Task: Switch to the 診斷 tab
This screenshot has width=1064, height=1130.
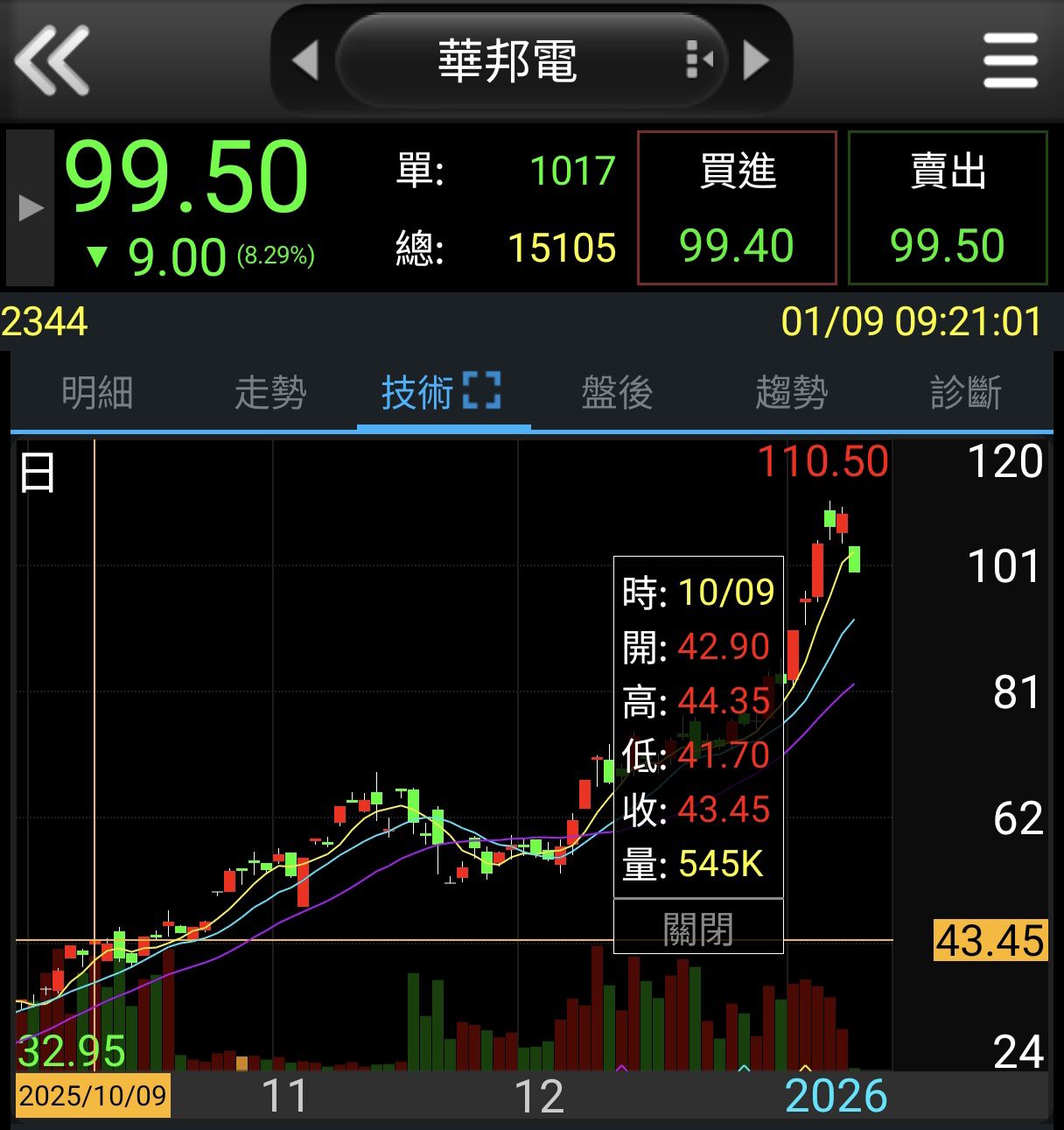Action: (x=965, y=393)
